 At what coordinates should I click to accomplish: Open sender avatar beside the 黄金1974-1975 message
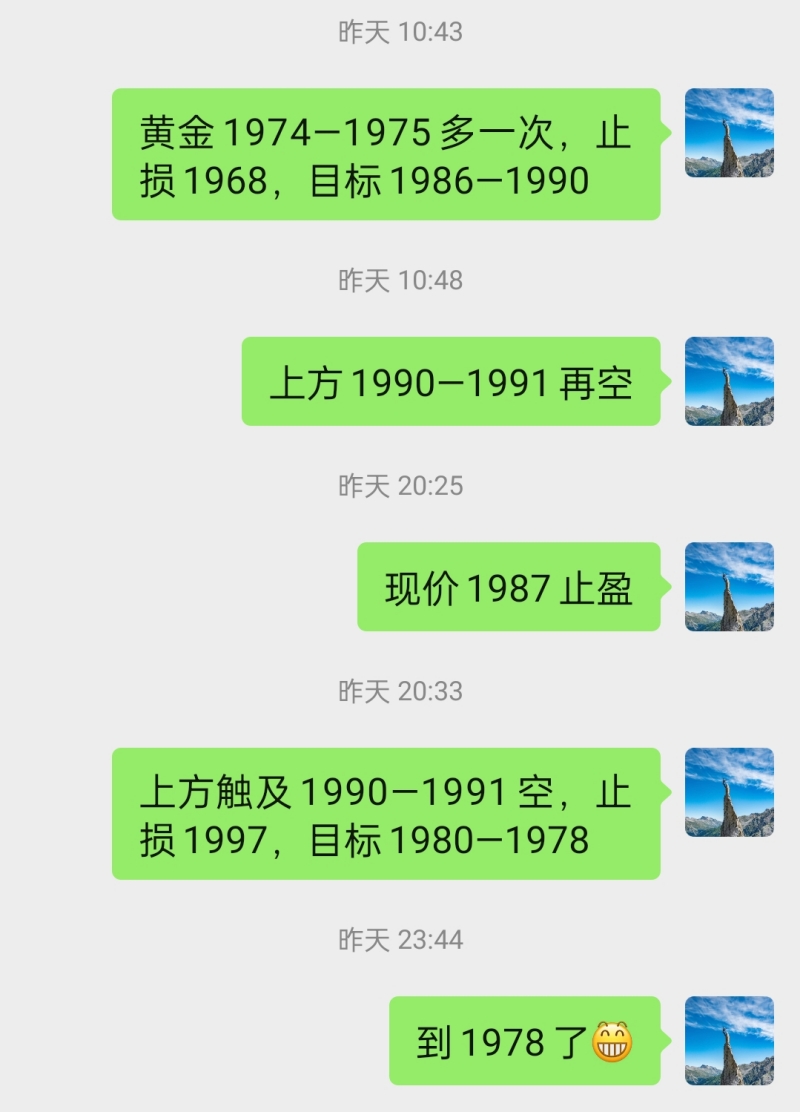click(x=729, y=133)
